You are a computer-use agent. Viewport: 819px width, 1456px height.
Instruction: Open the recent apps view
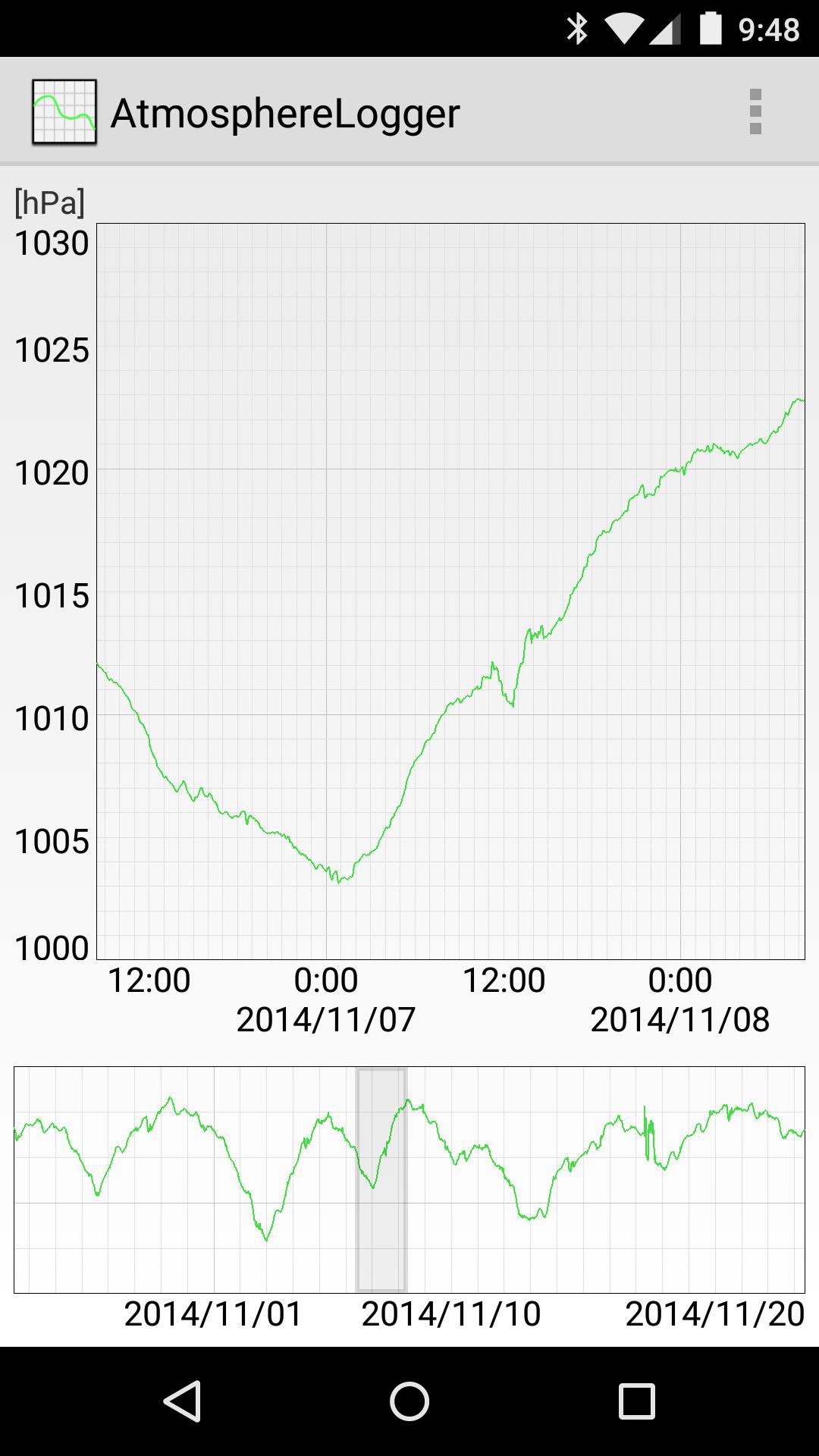[x=636, y=1401]
